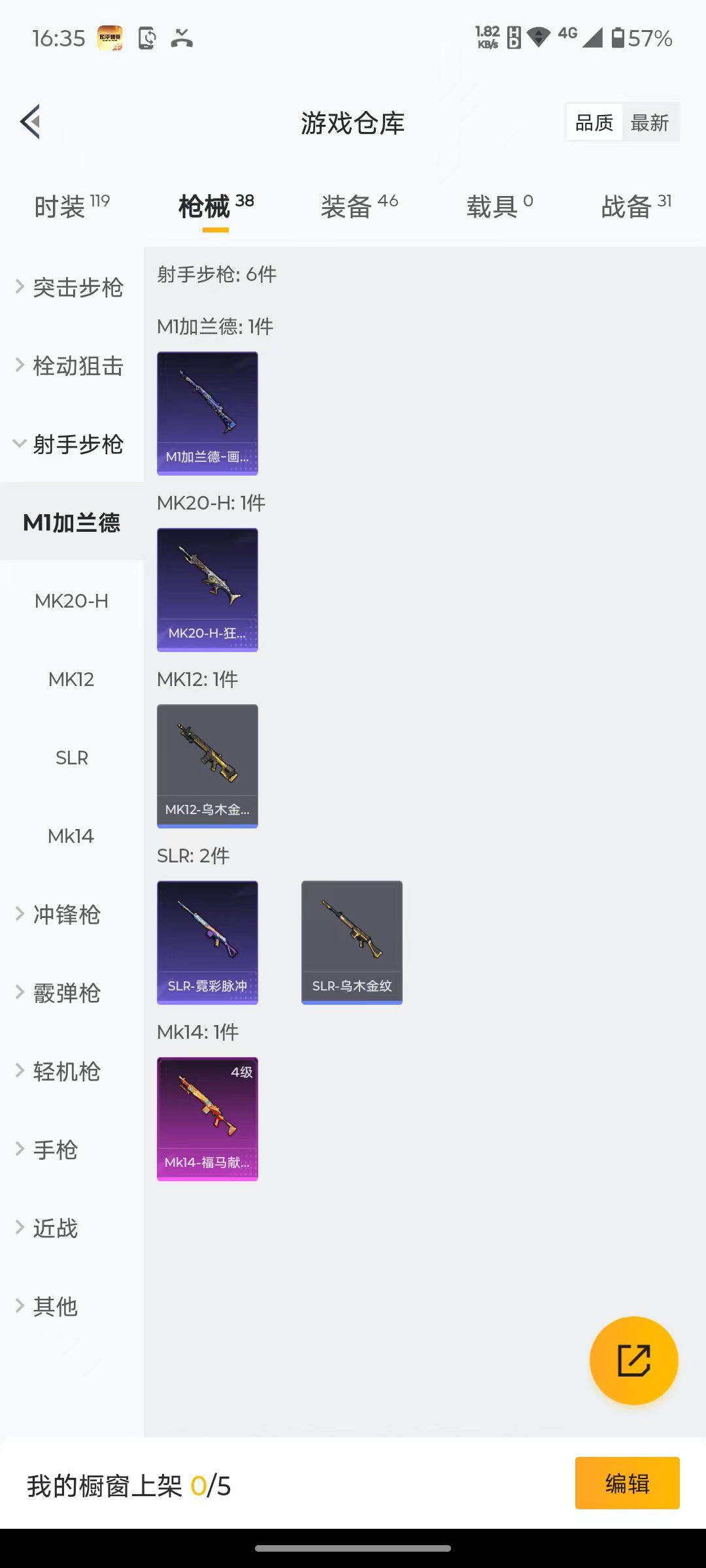Click the game badge icon beside the clock
Image resolution: width=706 pixels, height=1568 pixels.
click(110, 37)
